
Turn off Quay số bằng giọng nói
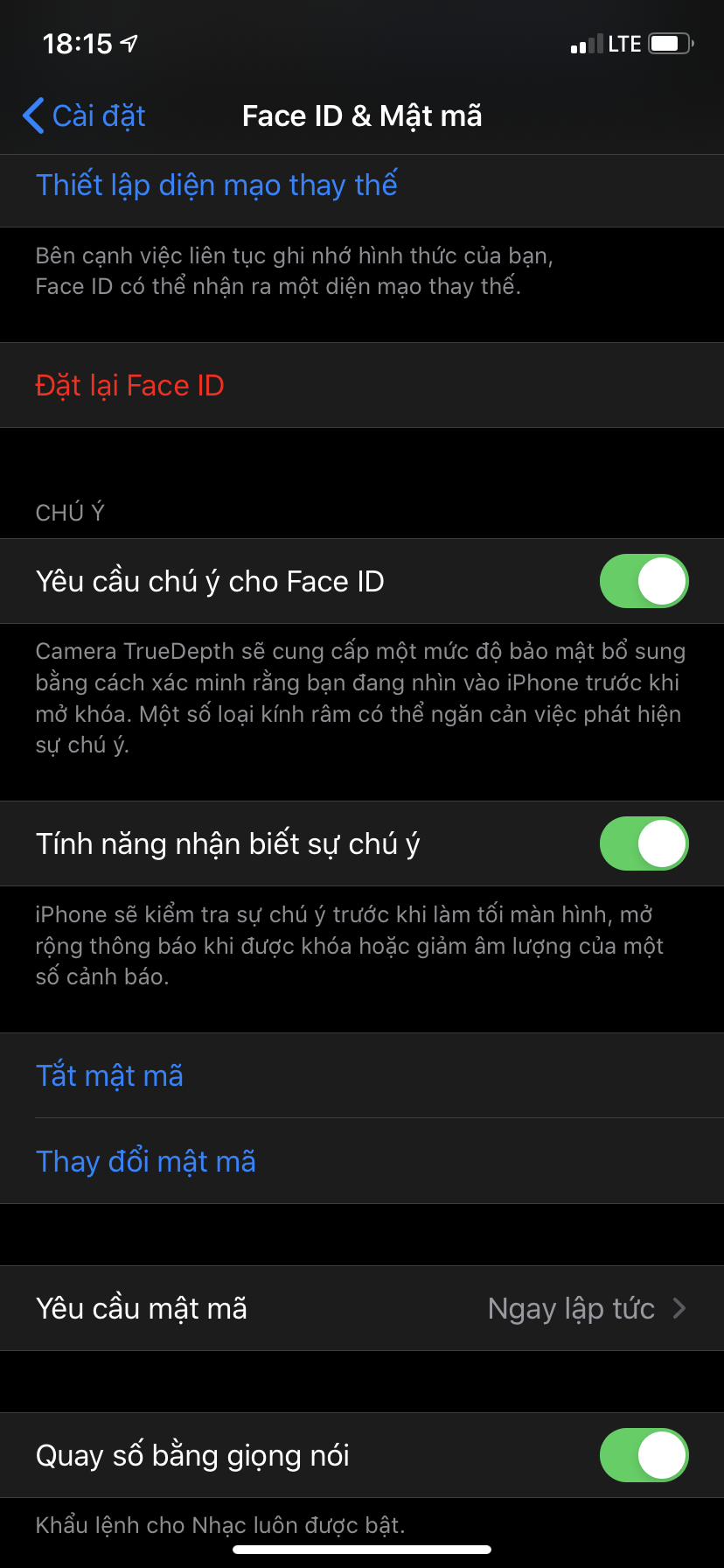(x=644, y=1455)
